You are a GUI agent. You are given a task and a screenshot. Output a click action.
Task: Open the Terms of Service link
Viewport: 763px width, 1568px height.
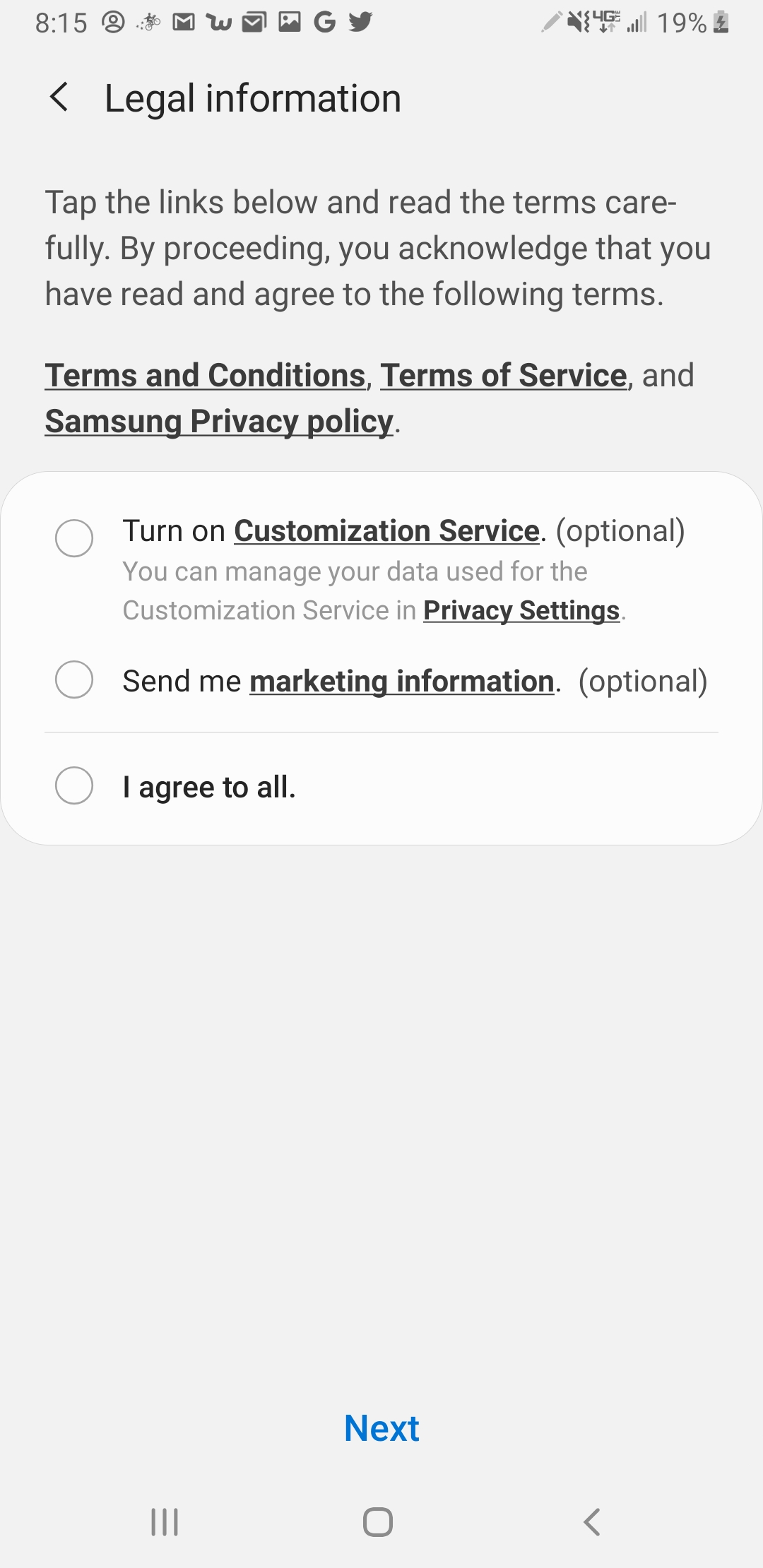[504, 375]
